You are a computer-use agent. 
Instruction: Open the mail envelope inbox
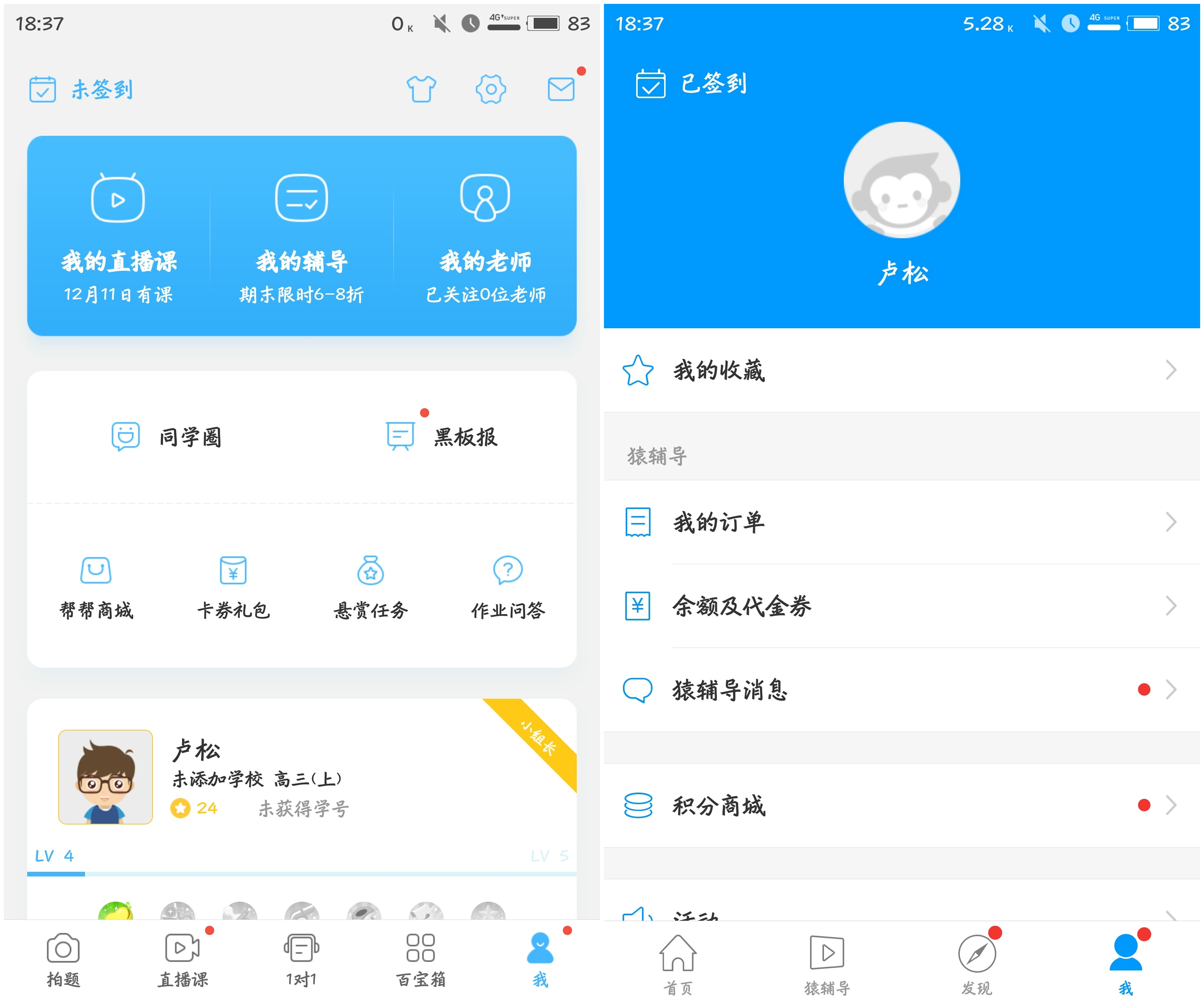coord(561,89)
